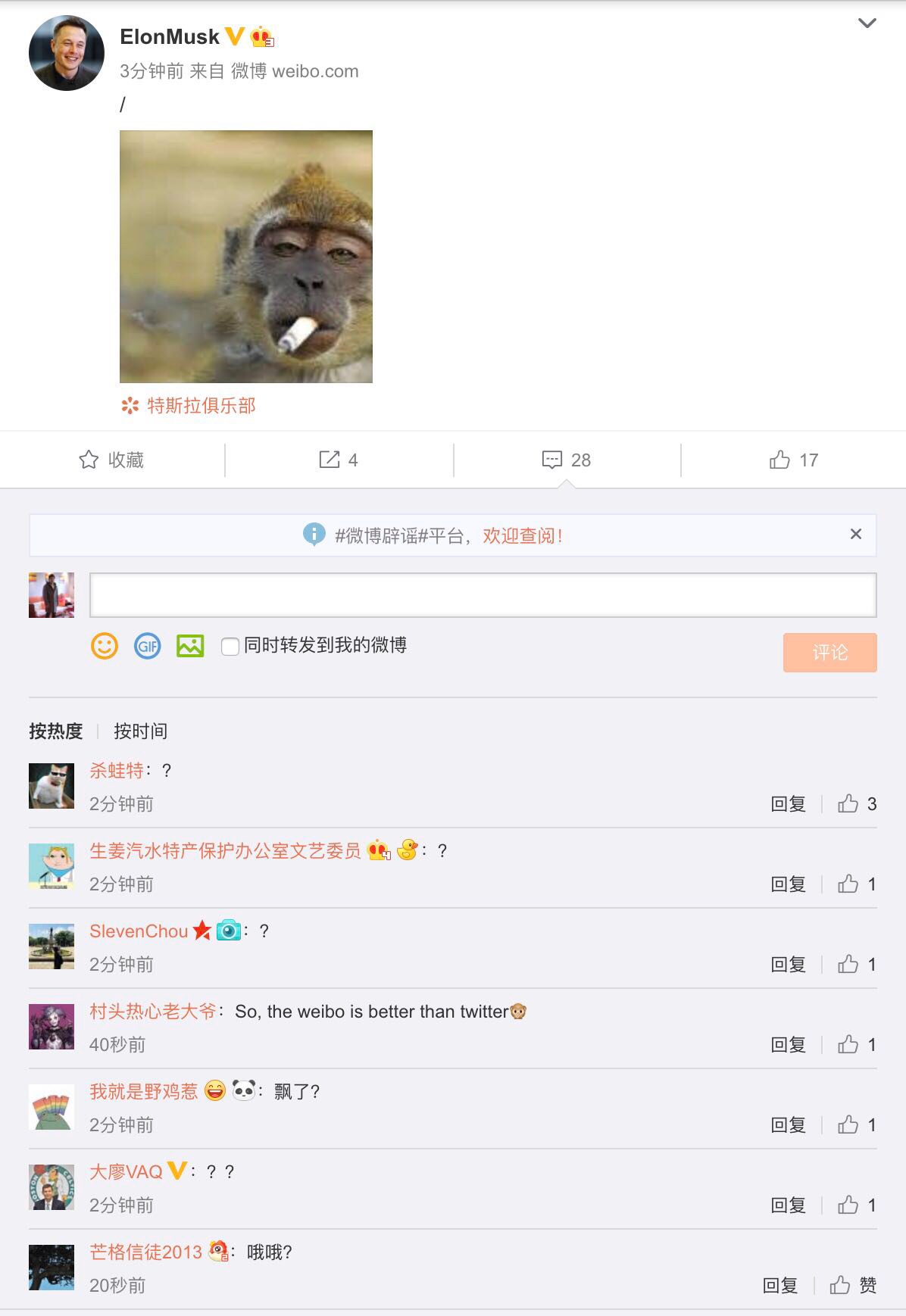Open the emoji picker
The height and width of the screenshot is (1316, 906).
click(x=105, y=646)
